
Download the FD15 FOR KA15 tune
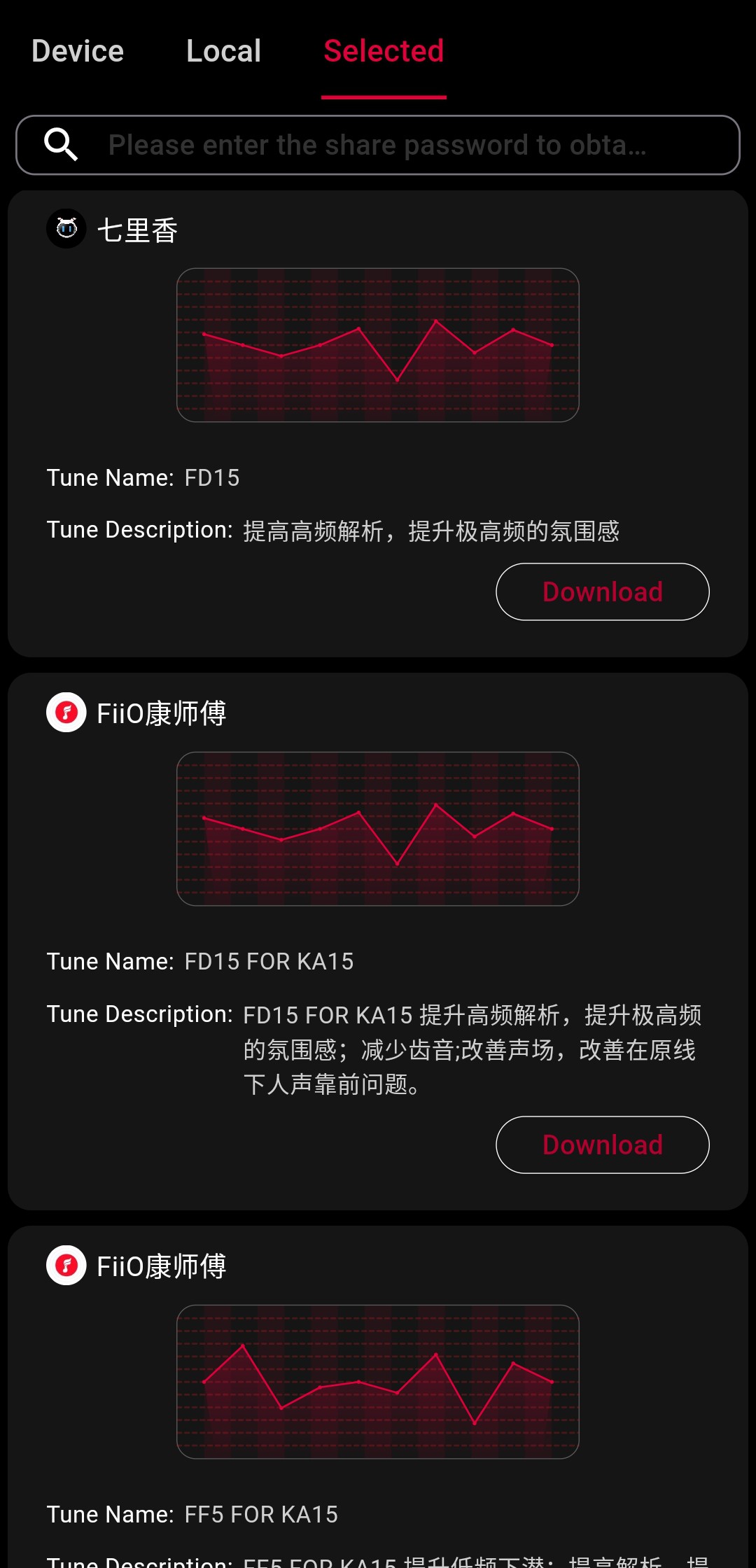602,1144
